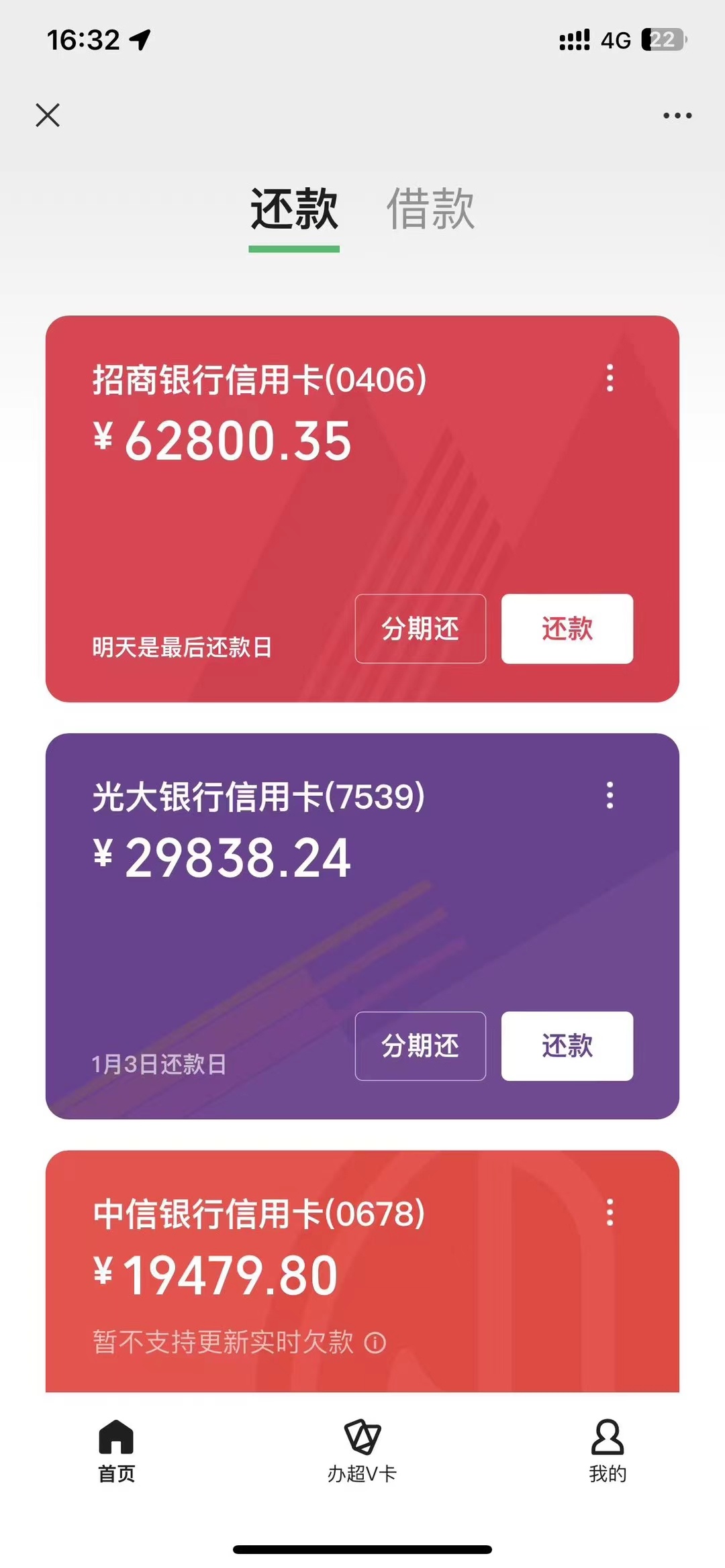Viewport: 725px width, 1568px height.
Task: Tap 还款 for 光大银行信用卡(7539)
Action: point(567,1046)
